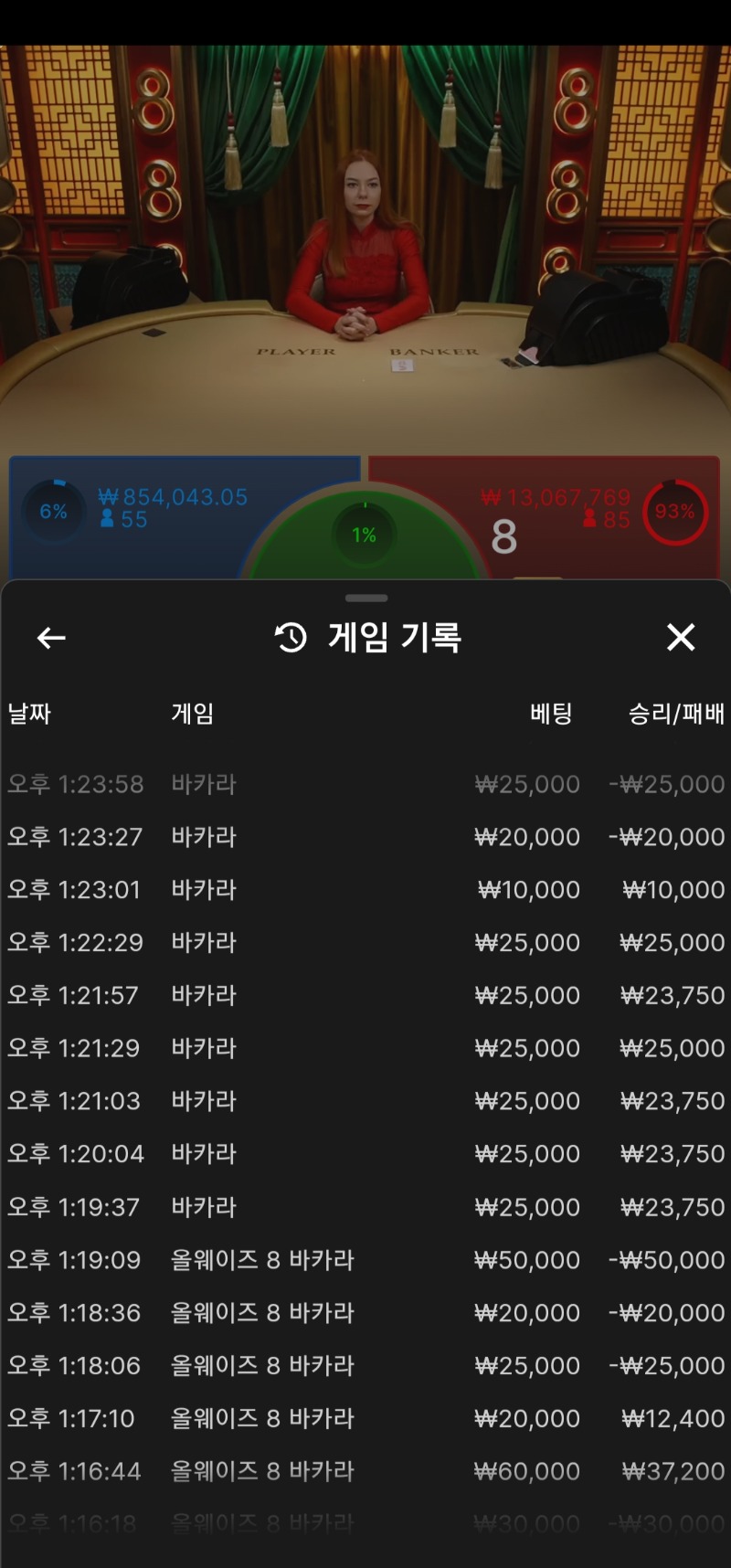
Task: View the 오후 1:18:36 올웨이즈 8 바카라 entry
Action: (365, 1313)
